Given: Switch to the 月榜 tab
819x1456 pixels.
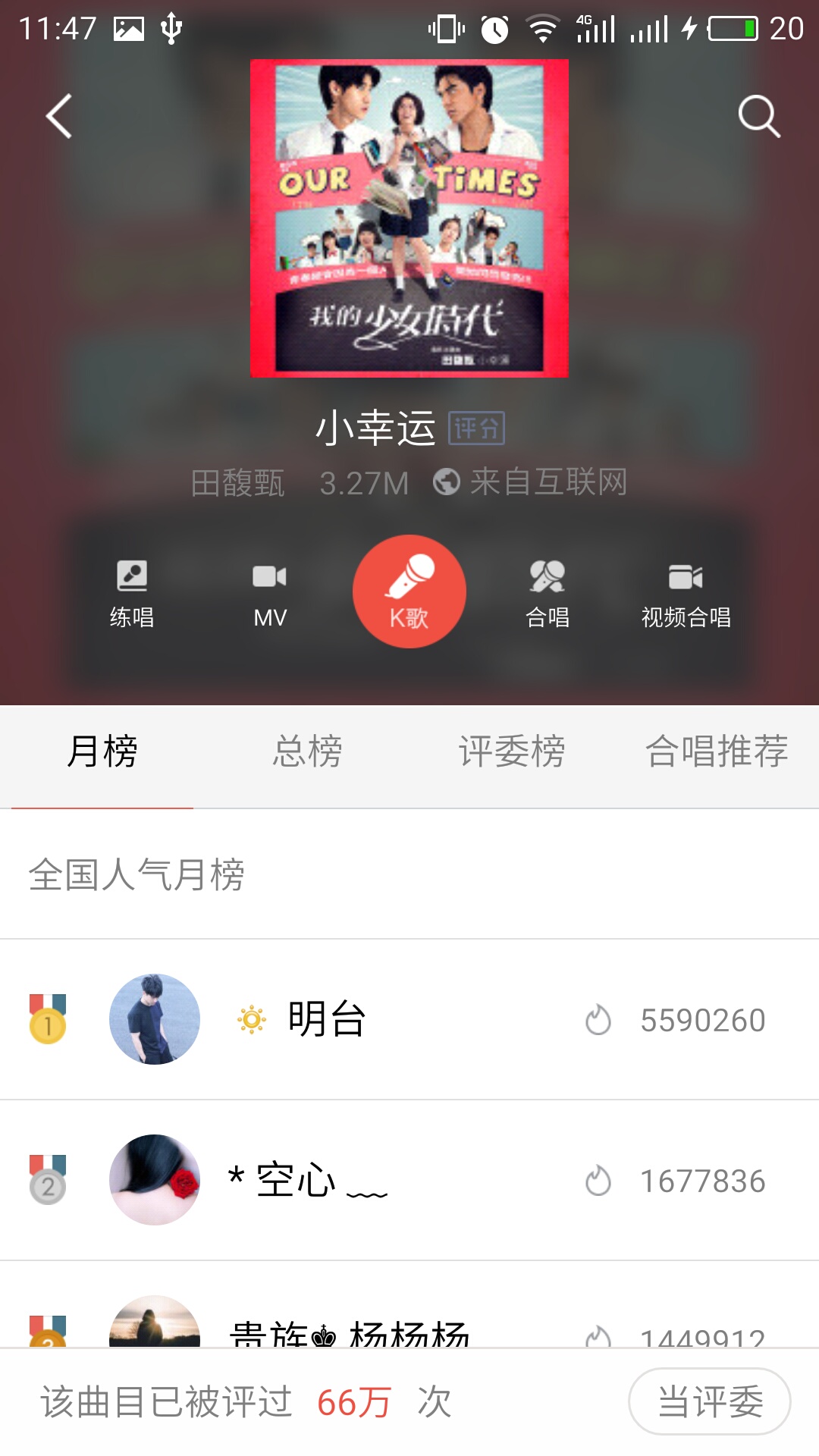Looking at the screenshot, I should click(x=102, y=752).
